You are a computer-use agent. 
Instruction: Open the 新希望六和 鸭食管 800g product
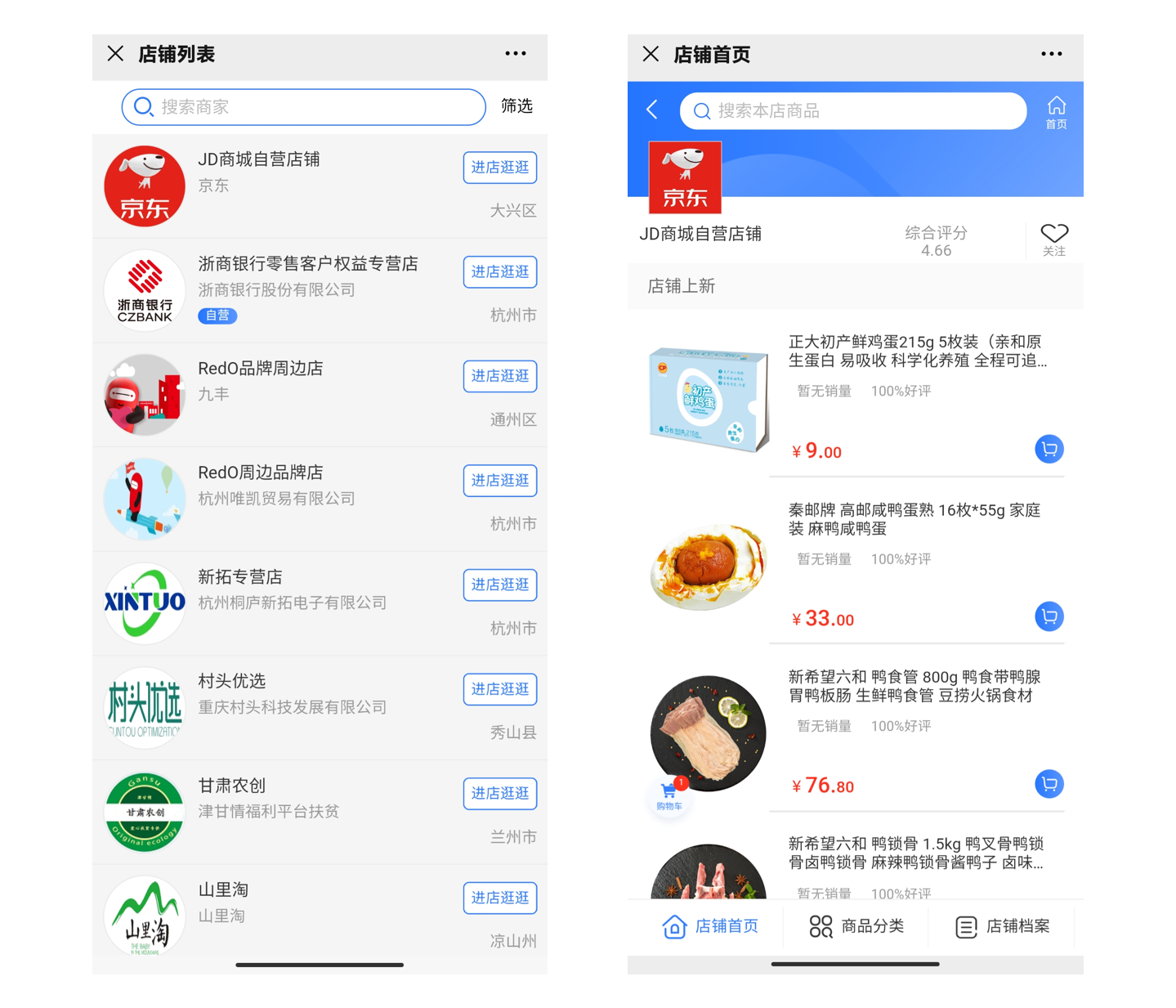pos(914,686)
